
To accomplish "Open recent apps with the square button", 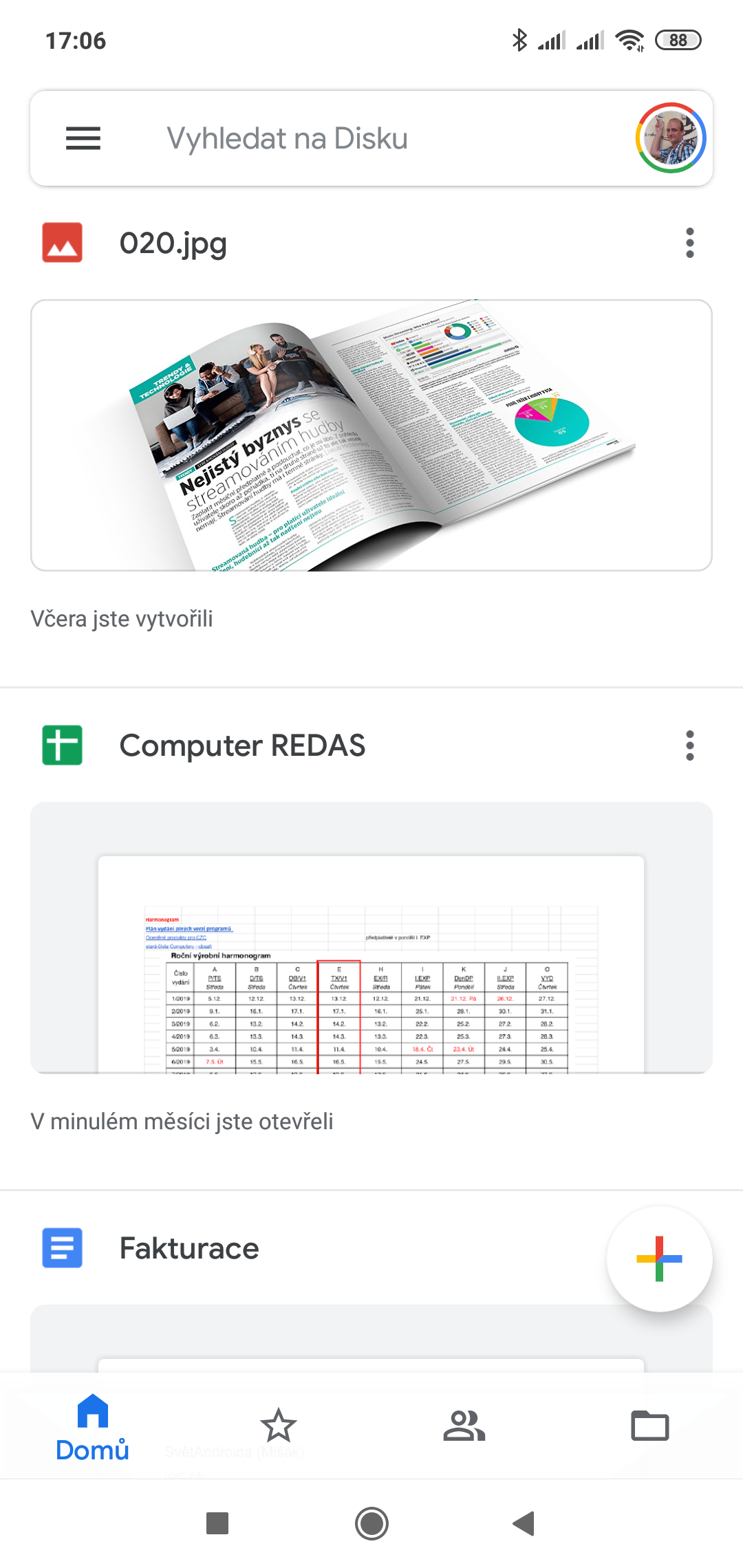I will coord(217,1523).
